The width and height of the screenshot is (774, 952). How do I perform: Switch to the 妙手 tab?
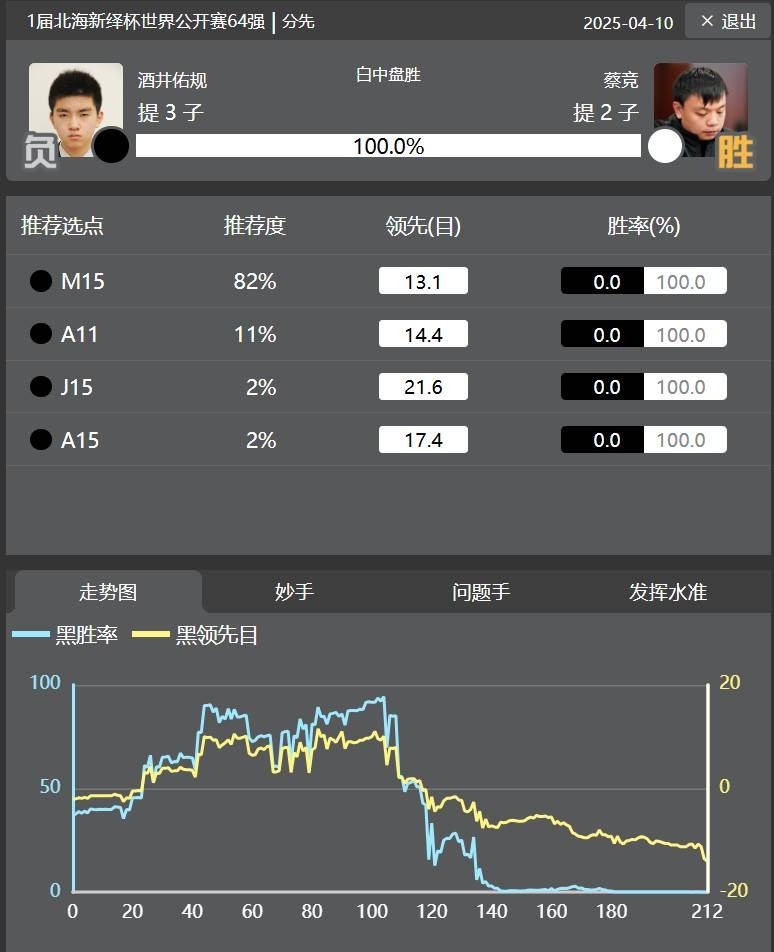coord(294,592)
